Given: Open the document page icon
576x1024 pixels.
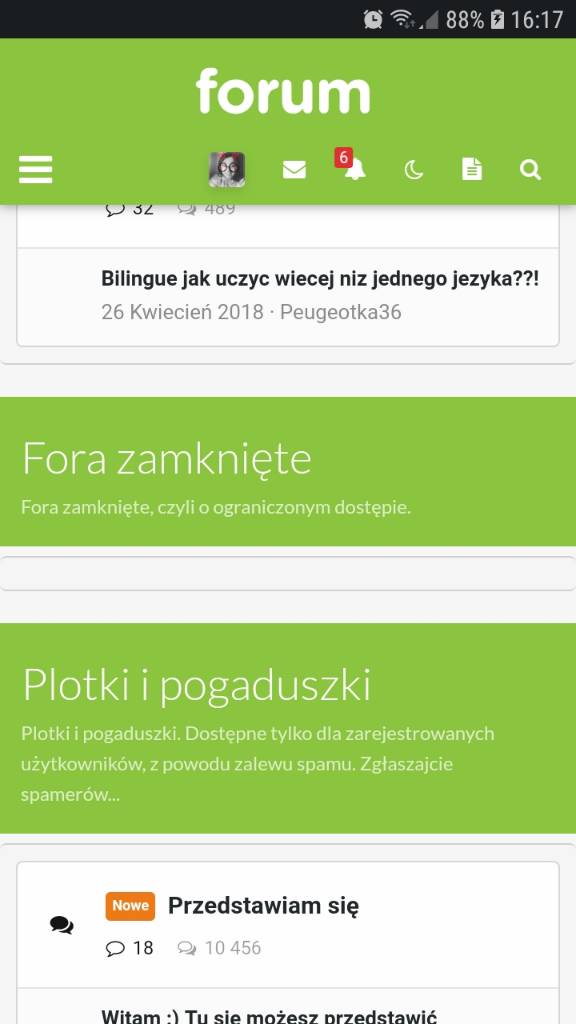Looking at the screenshot, I should click(472, 170).
